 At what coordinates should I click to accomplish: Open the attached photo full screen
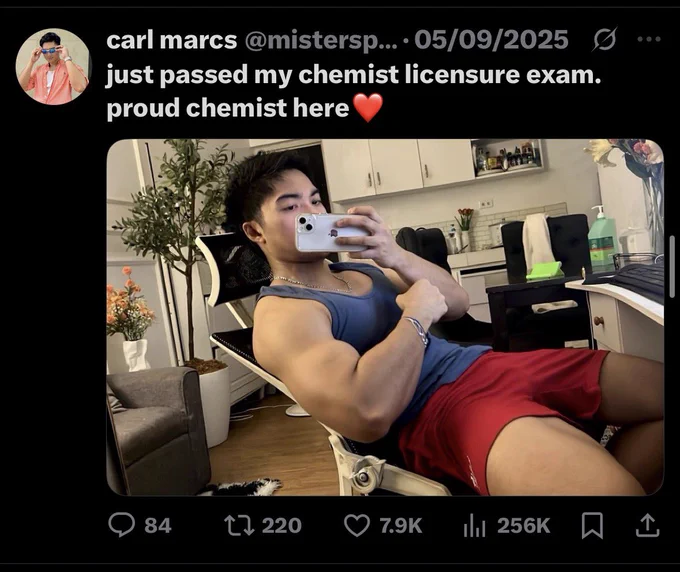[385, 317]
